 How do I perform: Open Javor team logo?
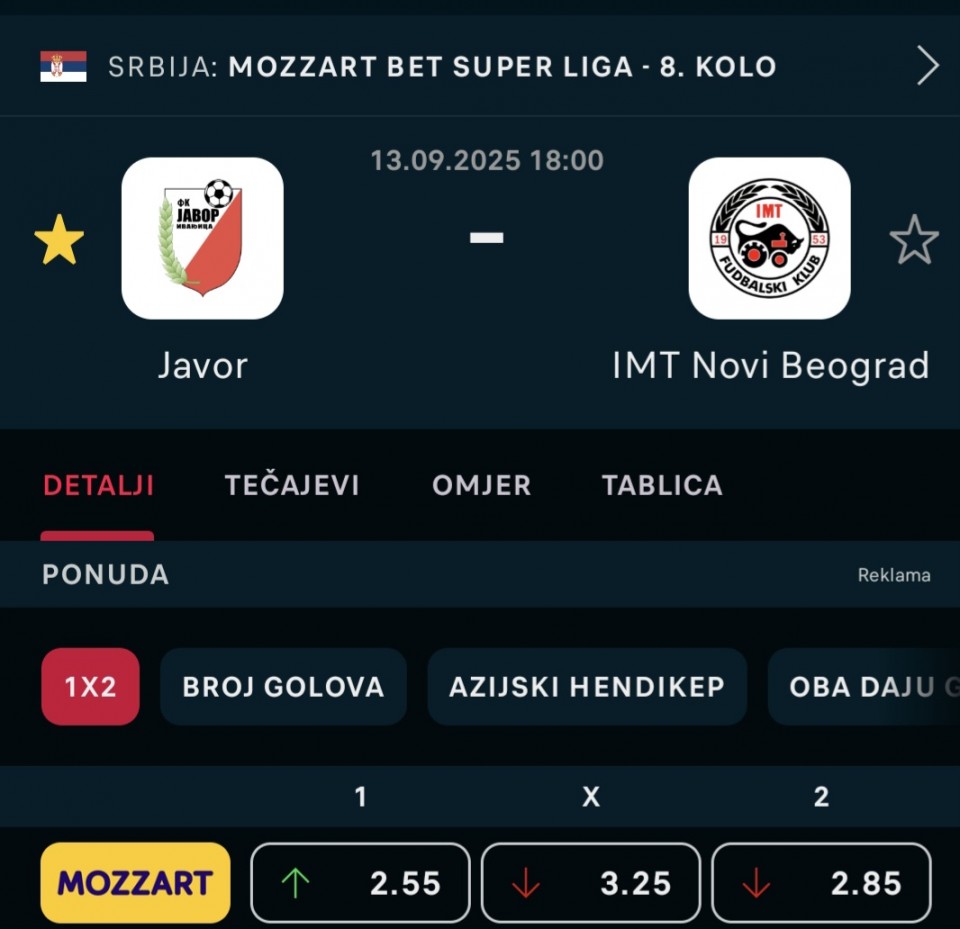tap(202, 238)
